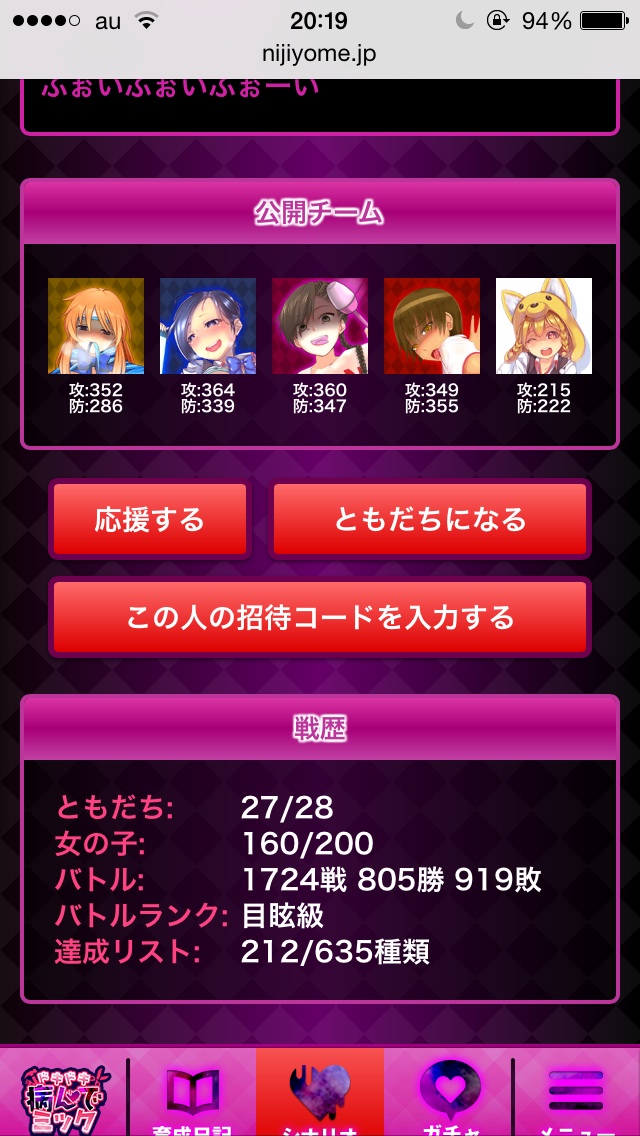Tap the 応援する button
The width and height of the screenshot is (640, 1136).
click(149, 520)
